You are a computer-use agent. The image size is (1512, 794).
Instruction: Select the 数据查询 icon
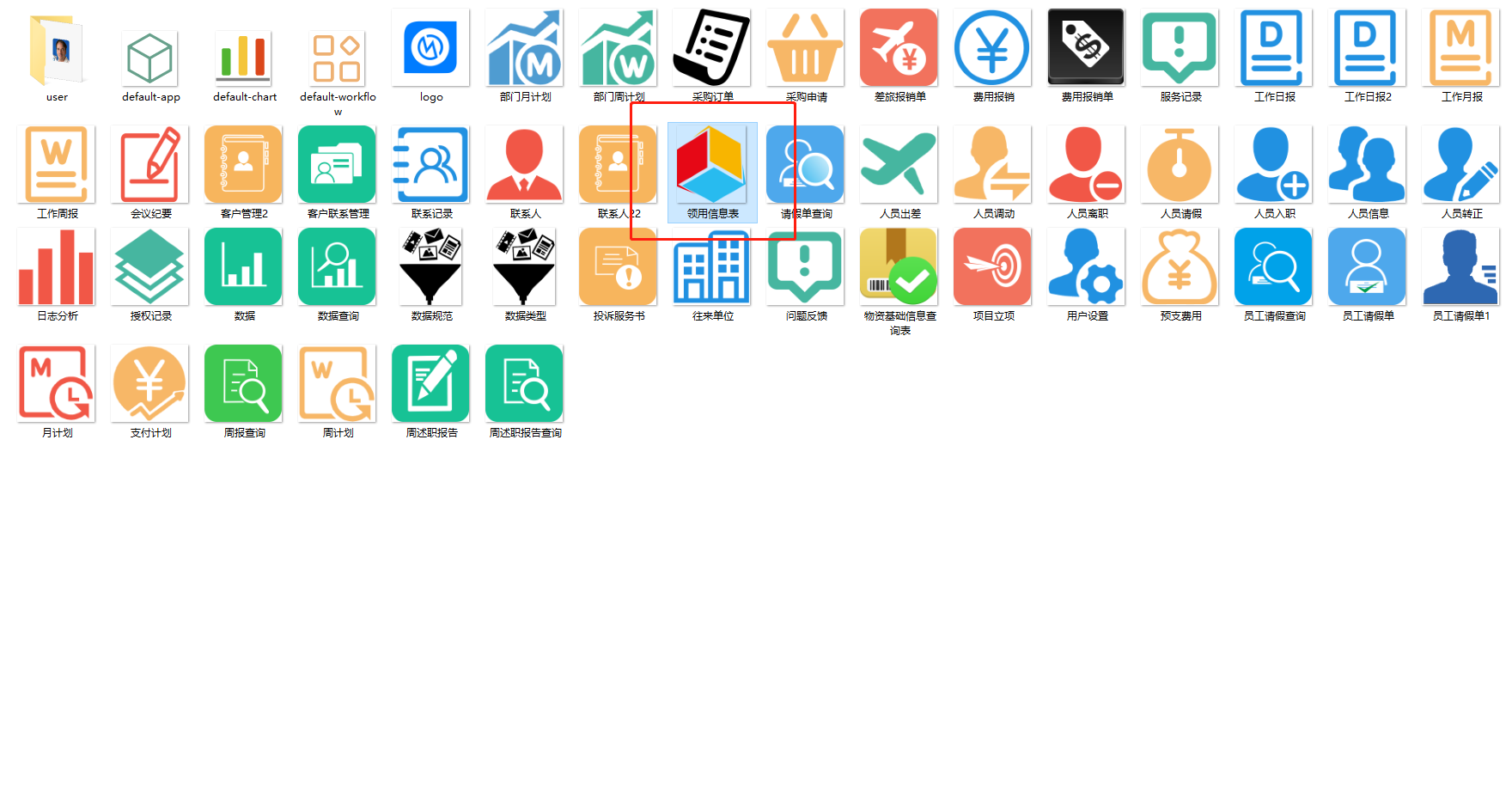(338, 267)
